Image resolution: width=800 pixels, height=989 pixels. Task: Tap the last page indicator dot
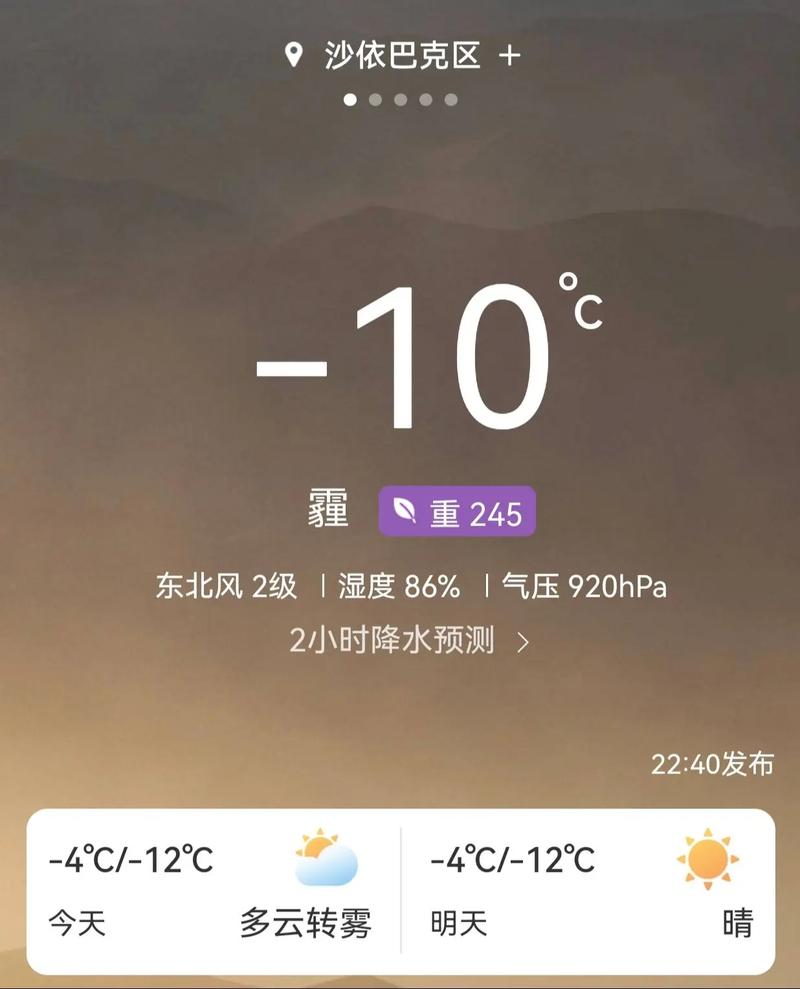coord(453,99)
